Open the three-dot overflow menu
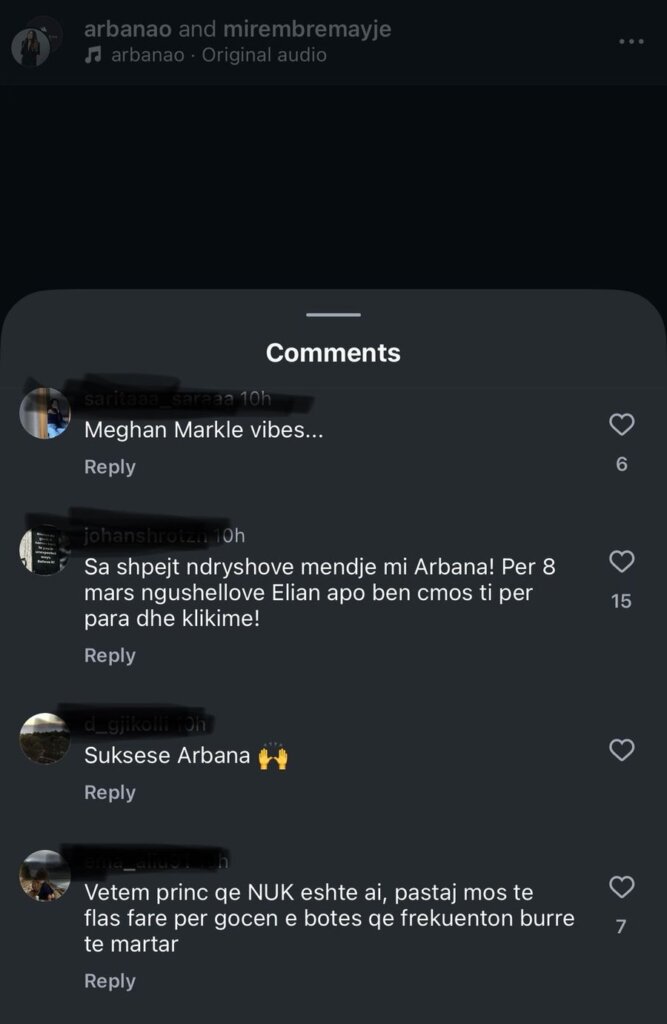This screenshot has height=1024, width=667. click(631, 42)
